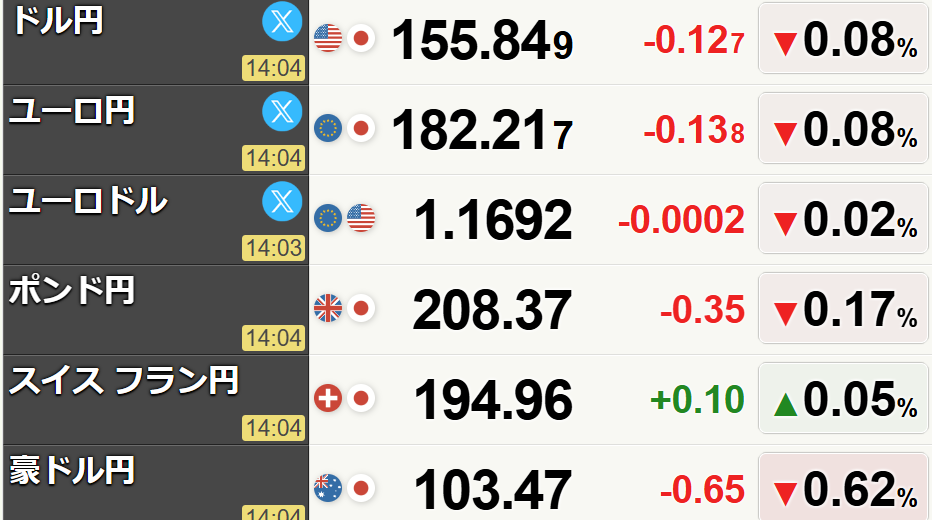Tap the 豪ドル円 0.62% change box
932x520 pixels.
coord(844,488)
